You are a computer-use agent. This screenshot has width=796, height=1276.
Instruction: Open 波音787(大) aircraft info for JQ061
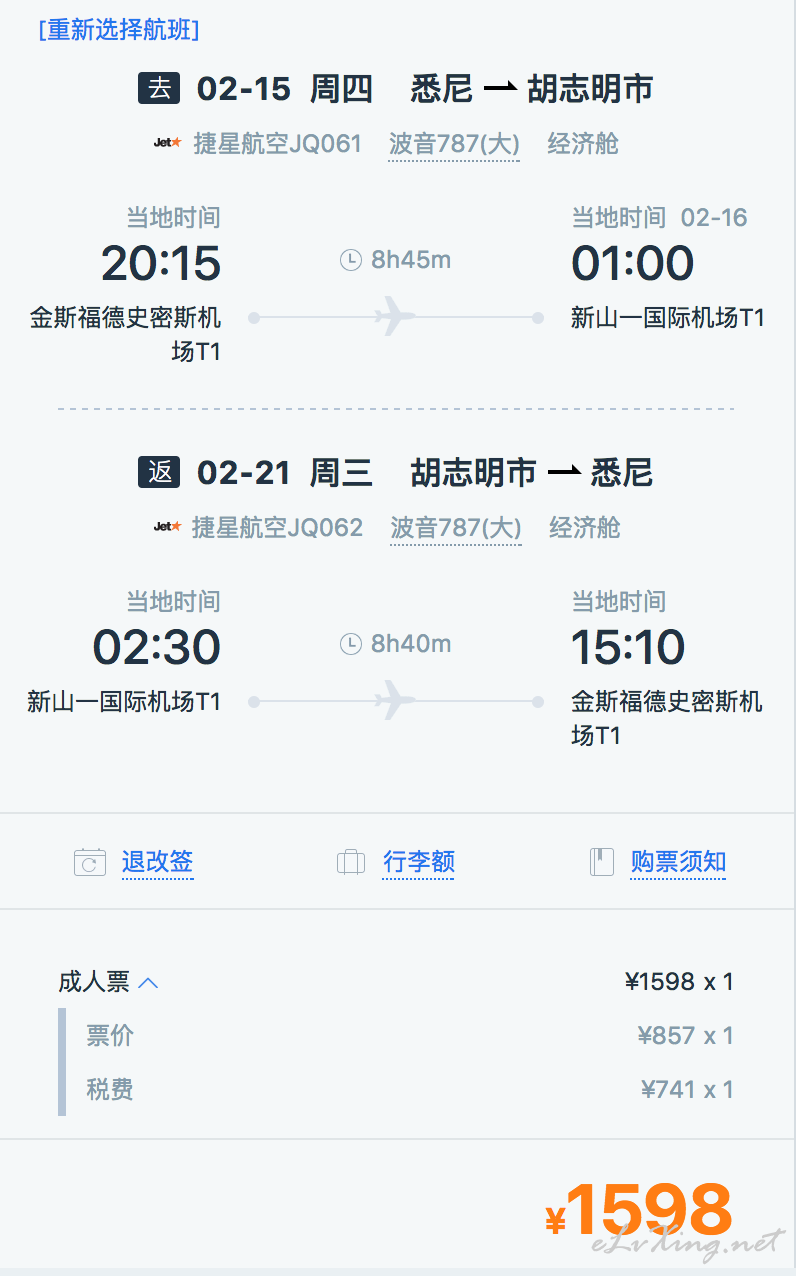[454, 144]
